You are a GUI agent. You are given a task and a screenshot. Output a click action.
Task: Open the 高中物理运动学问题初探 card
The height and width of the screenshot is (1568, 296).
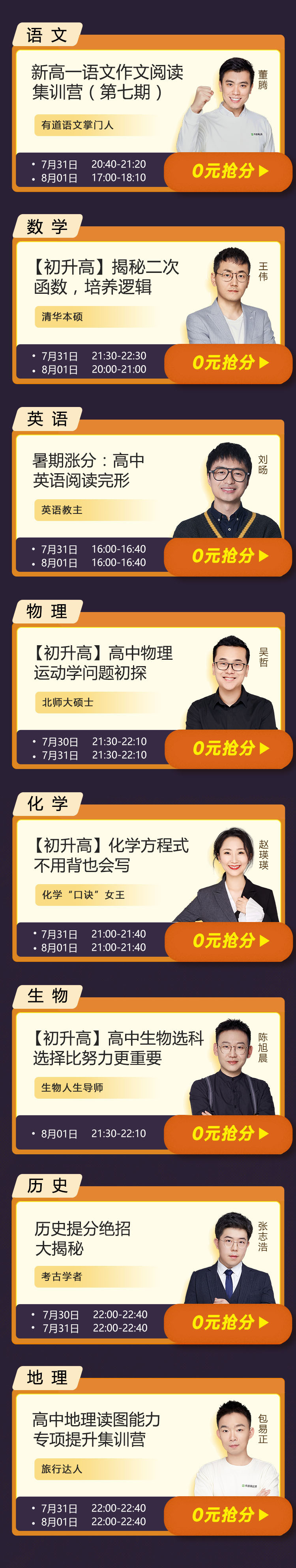[x=103, y=663]
